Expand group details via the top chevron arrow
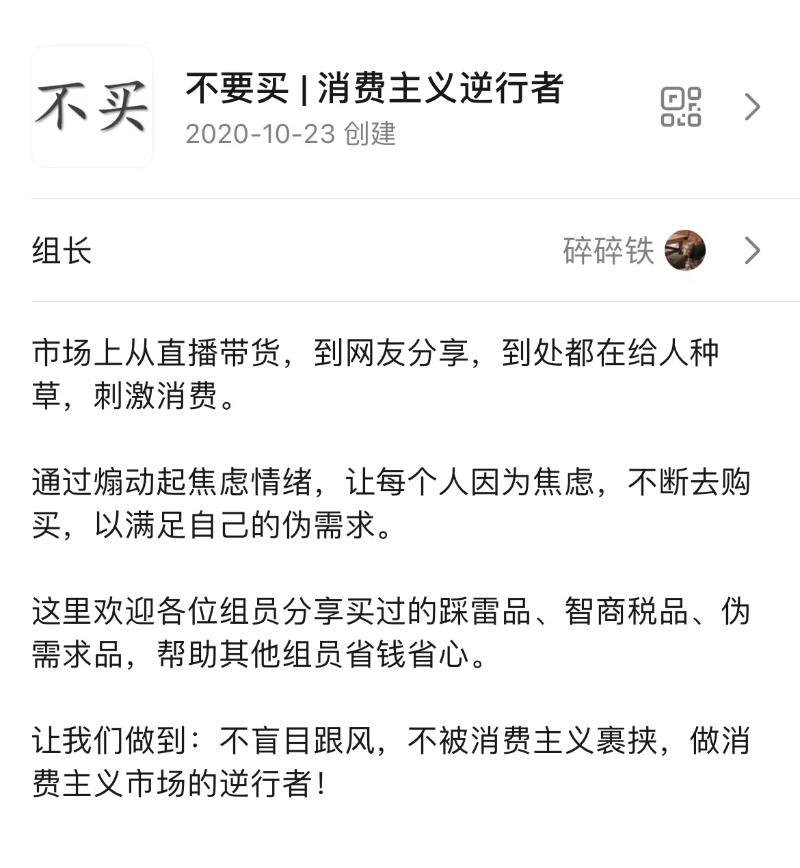800x868 pixels. (751, 105)
